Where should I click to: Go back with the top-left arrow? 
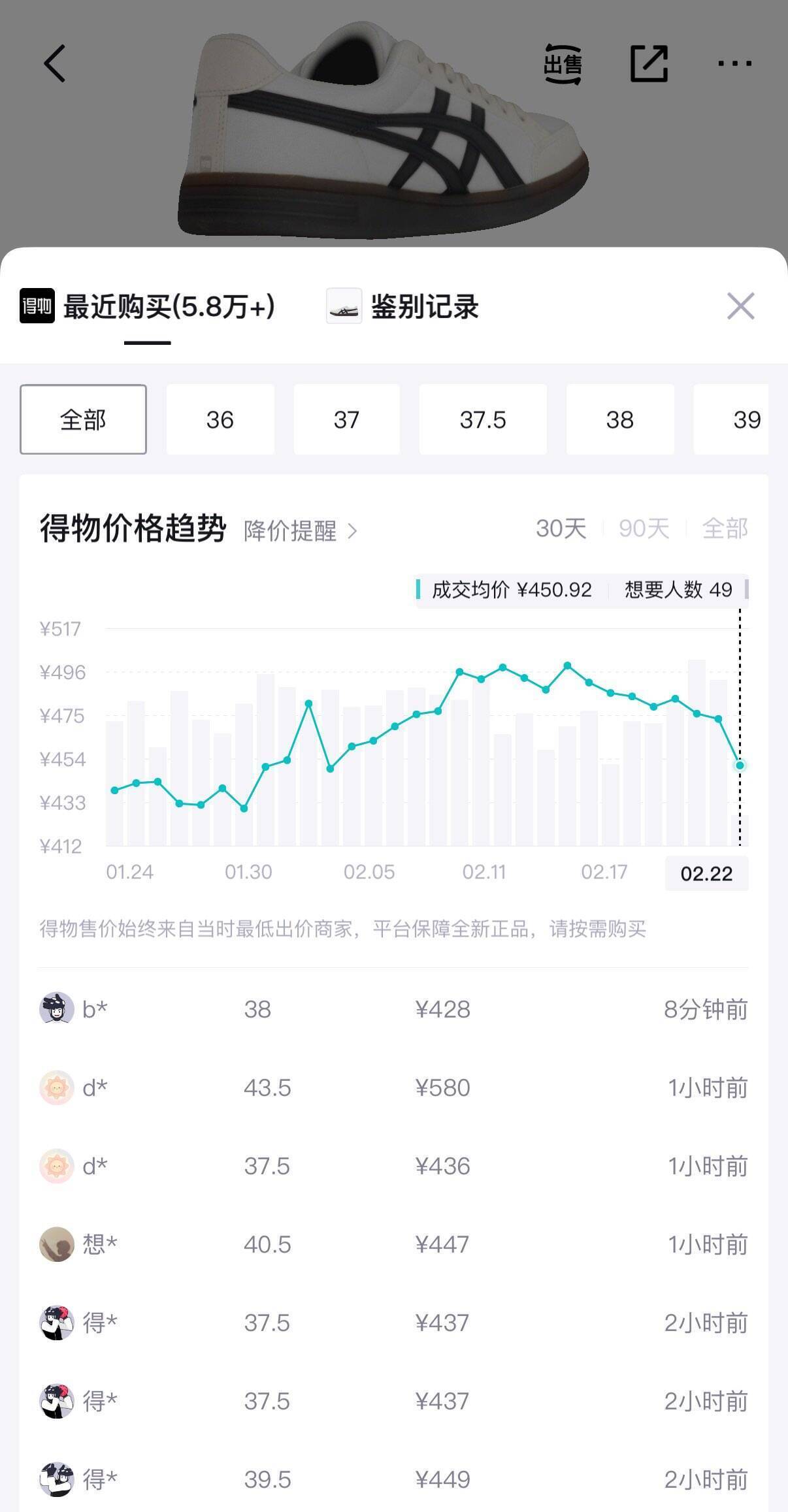pos(55,63)
